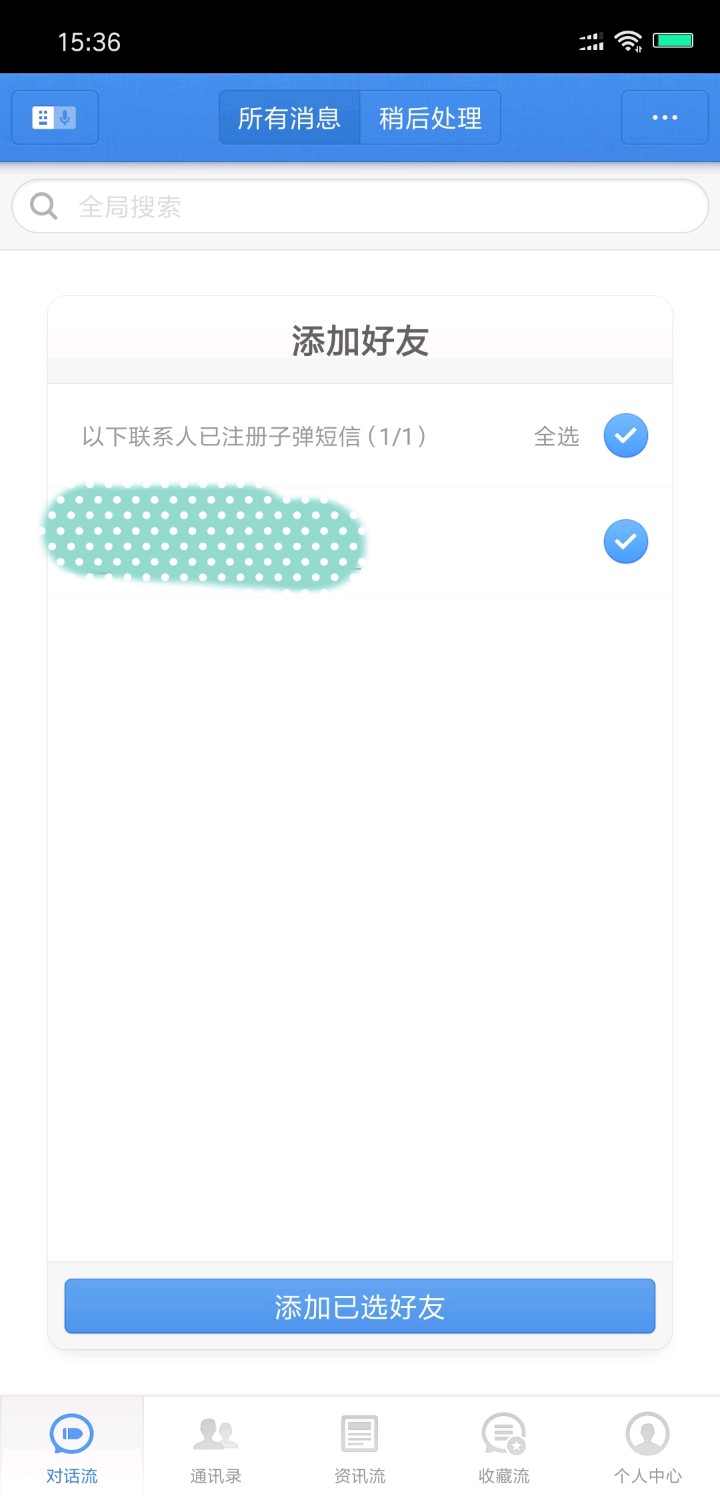Uncheck the listed contact's checkbox
This screenshot has height=1496, width=720.
625,542
